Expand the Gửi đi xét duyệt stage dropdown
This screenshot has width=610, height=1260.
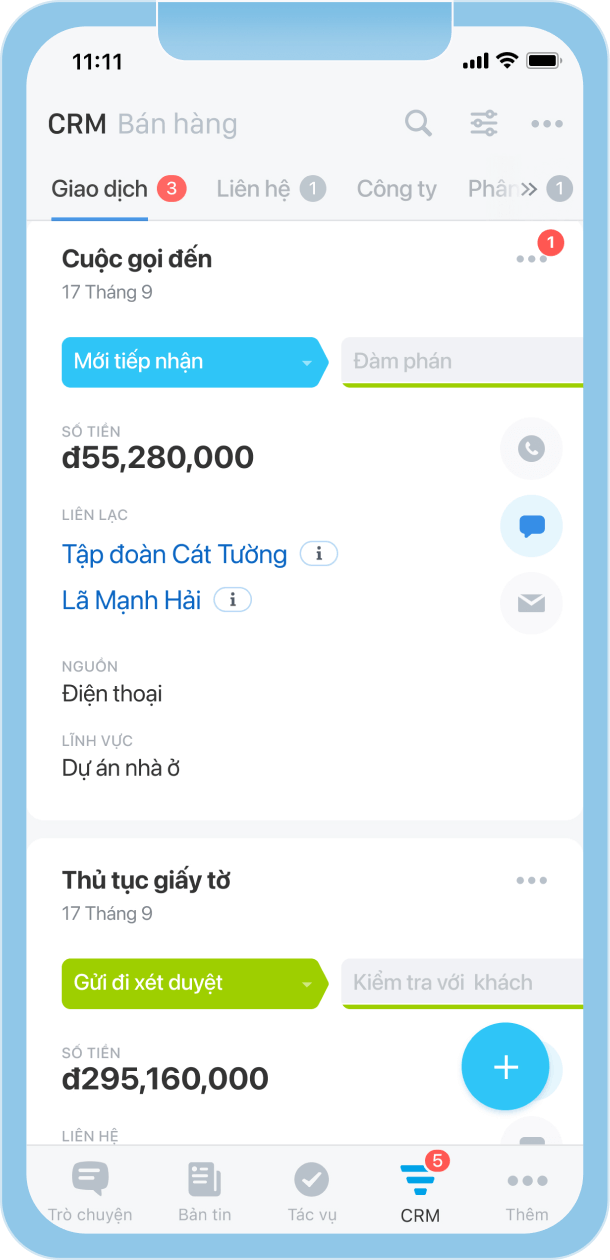(307, 983)
